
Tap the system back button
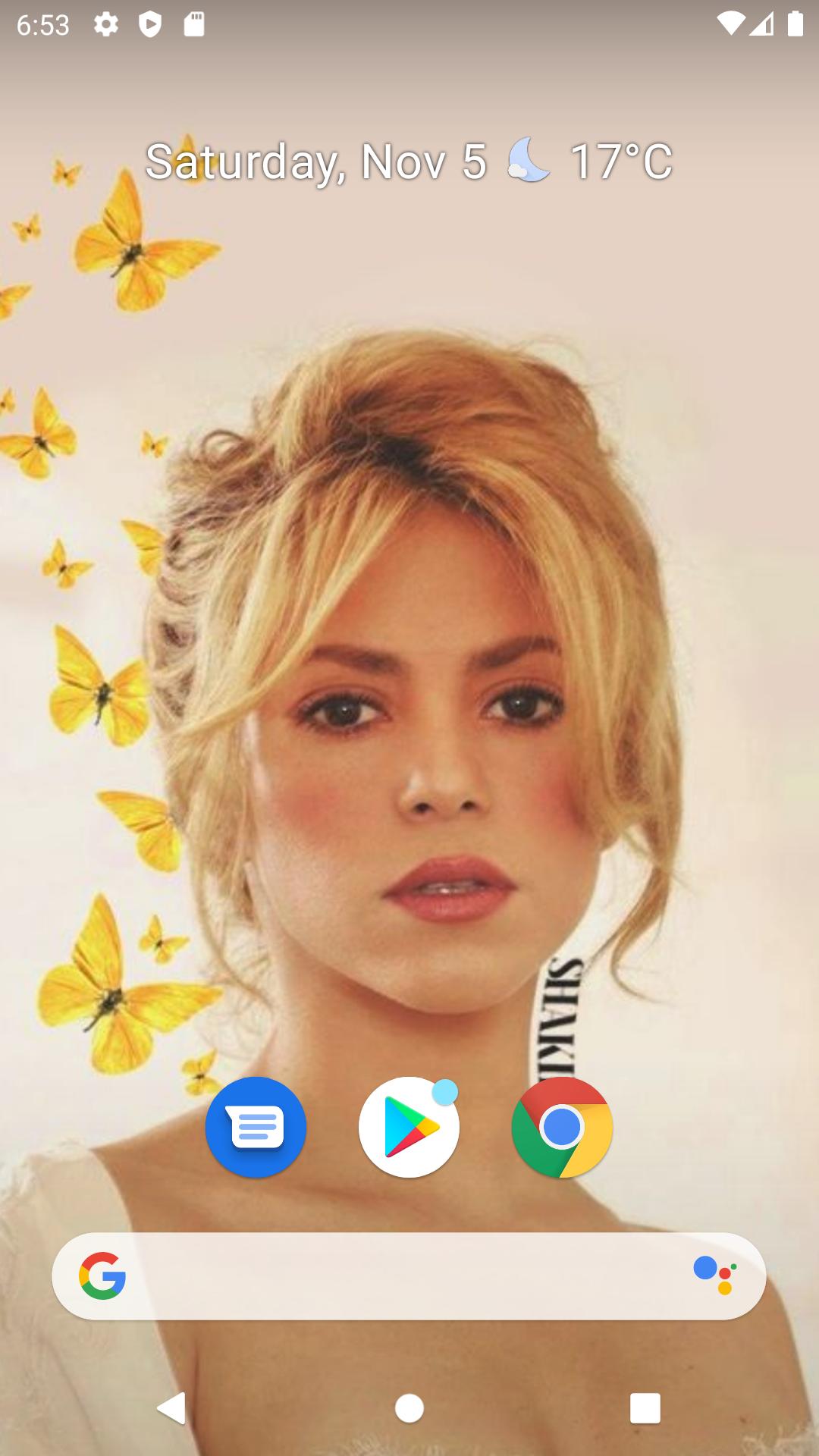tap(171, 1408)
